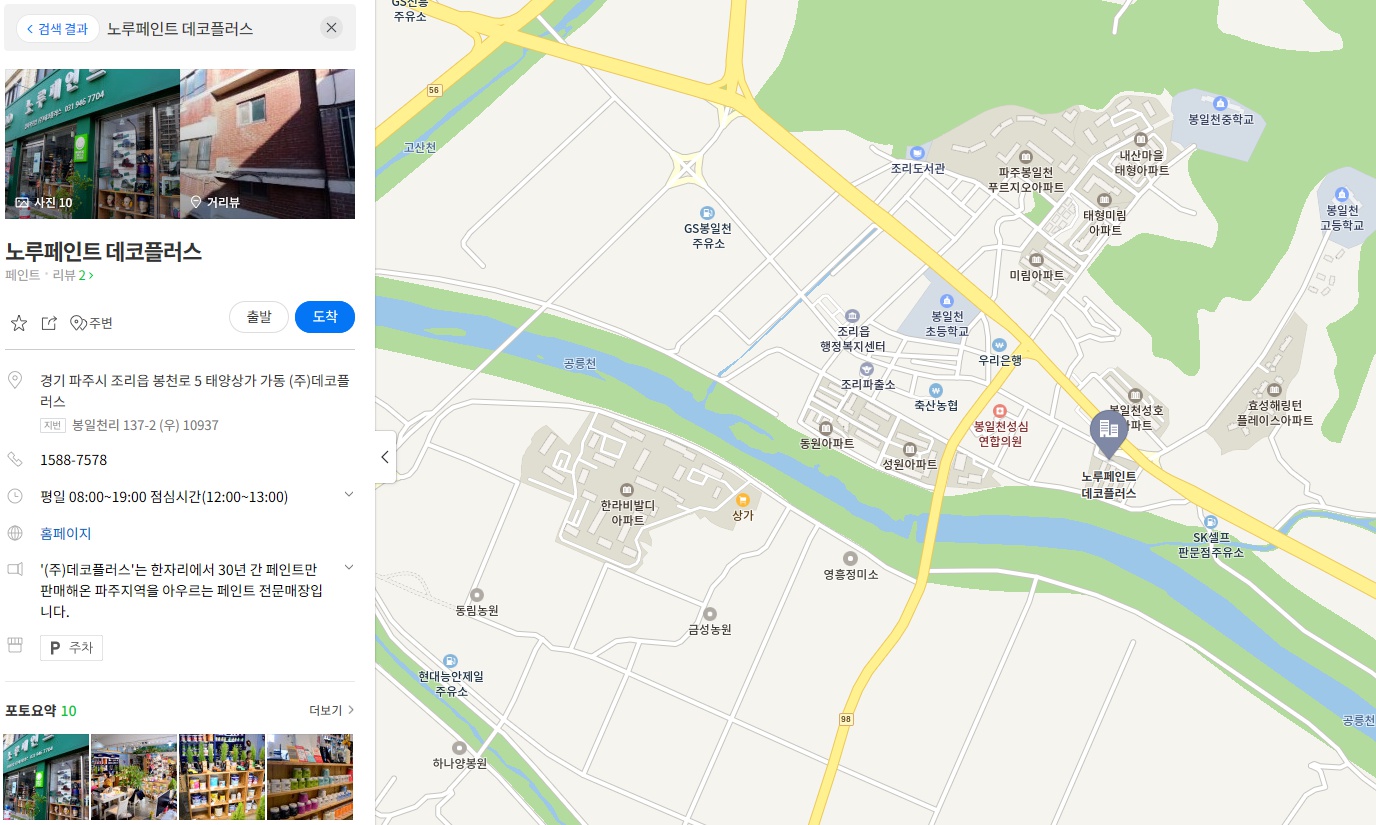1376x825 pixels.
Task: Tap the 주차 parking chip
Action: pyautogui.click(x=71, y=648)
